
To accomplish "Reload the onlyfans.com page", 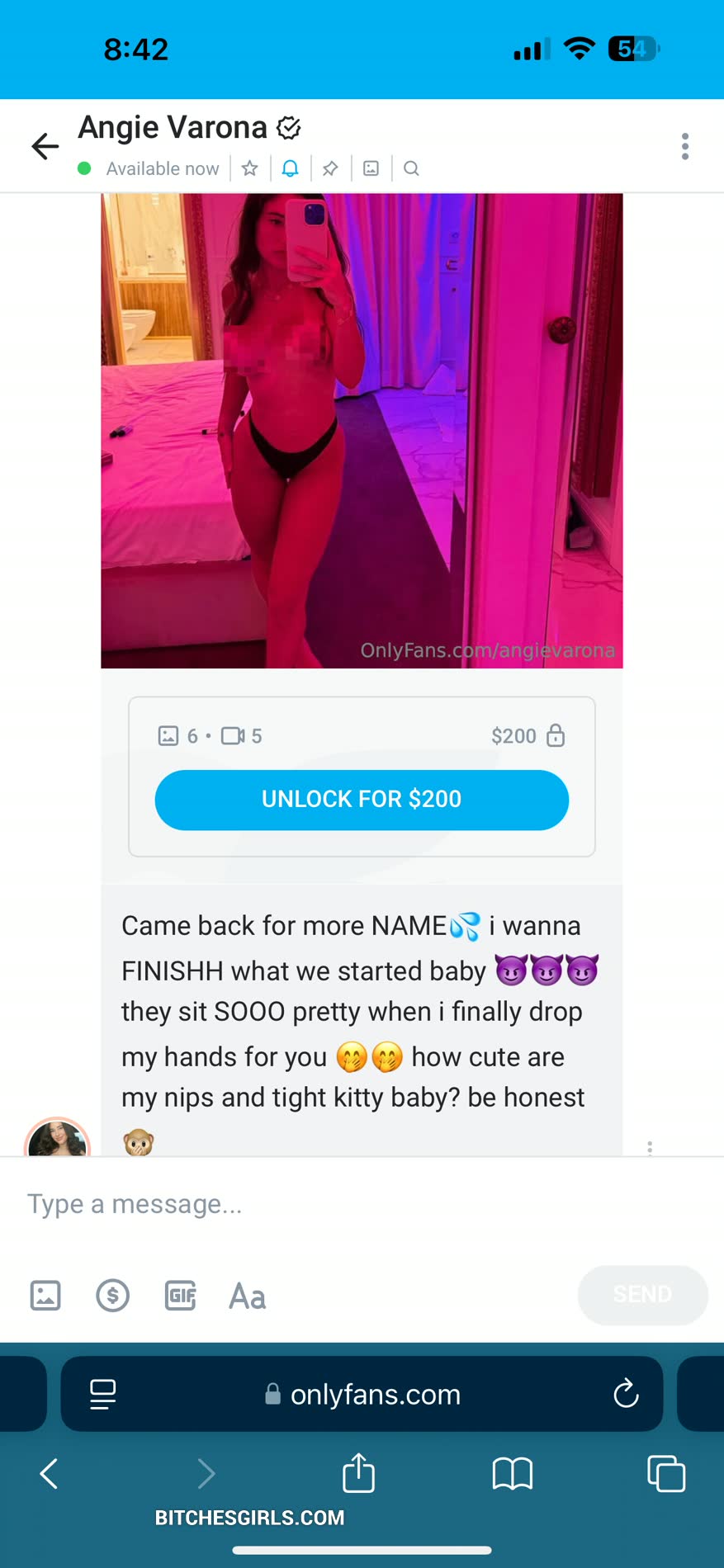I will tap(626, 1394).
